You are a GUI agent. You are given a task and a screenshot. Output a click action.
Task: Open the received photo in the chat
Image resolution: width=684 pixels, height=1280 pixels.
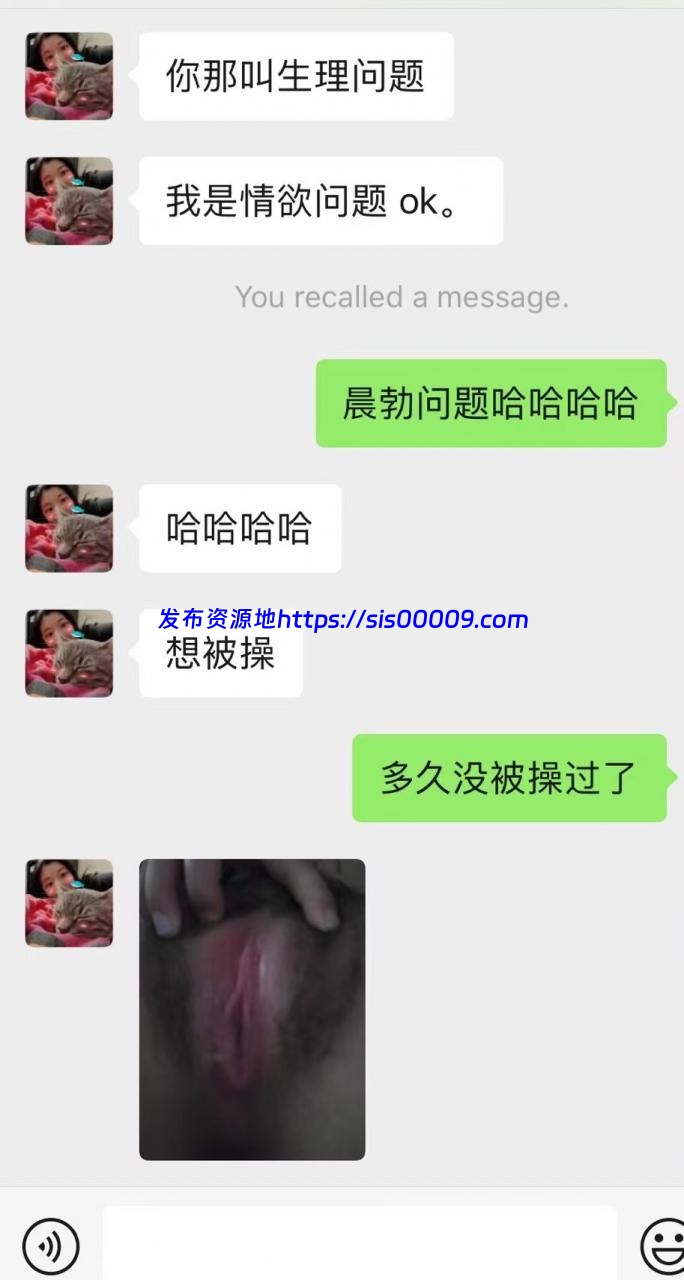coord(252,1009)
